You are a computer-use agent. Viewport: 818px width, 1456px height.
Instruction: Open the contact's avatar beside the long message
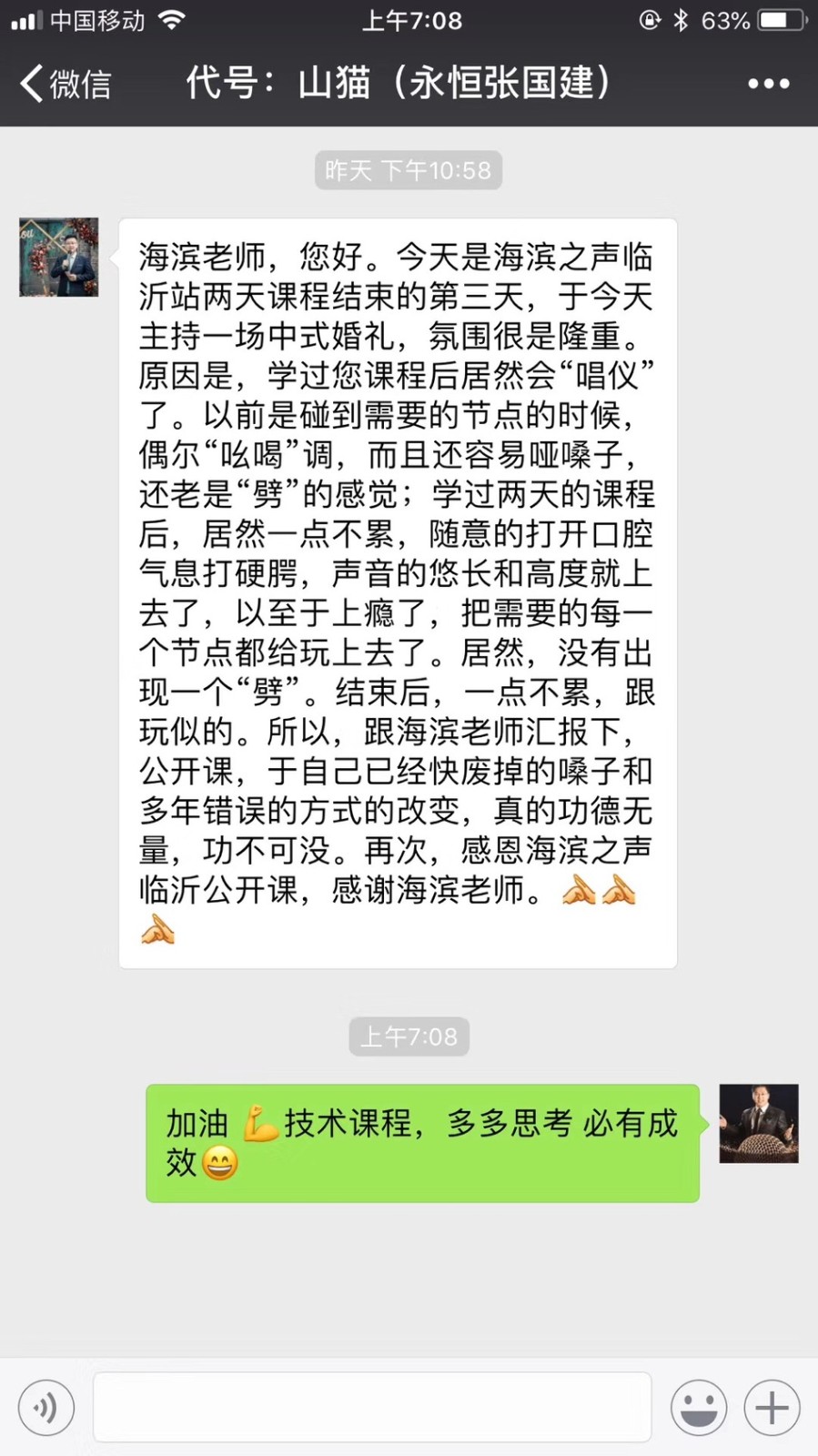[59, 258]
